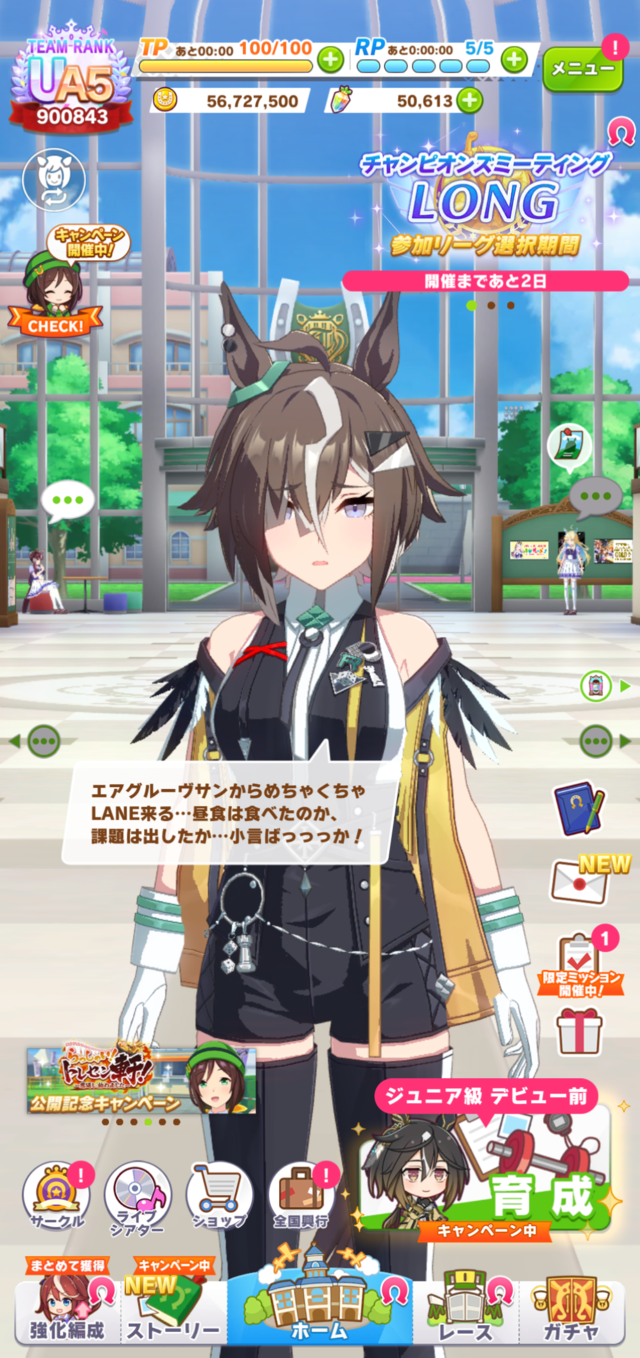Image resolution: width=640 pixels, height=1358 pixels.
Task: Open the メニュー button
Action: [x=583, y=68]
